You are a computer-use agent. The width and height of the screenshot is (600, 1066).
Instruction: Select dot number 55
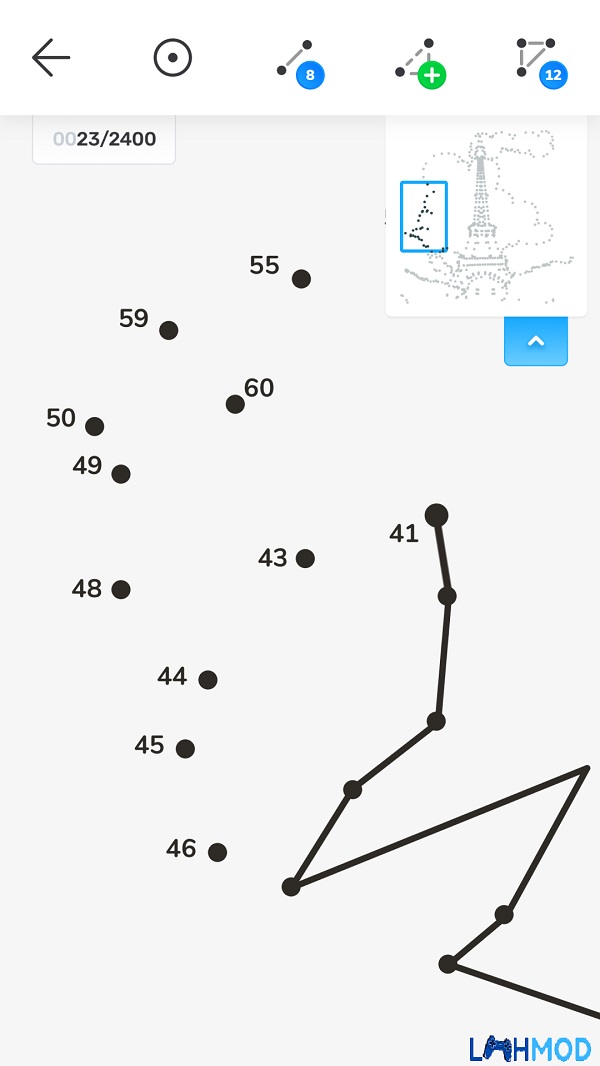[301, 279]
